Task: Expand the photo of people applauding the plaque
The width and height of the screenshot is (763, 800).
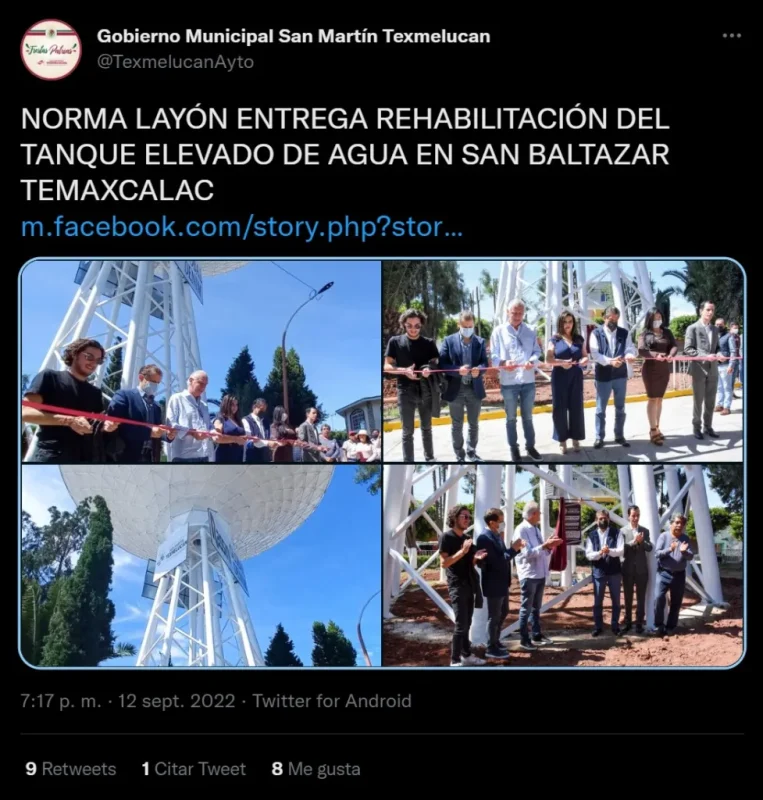Action: tap(563, 565)
